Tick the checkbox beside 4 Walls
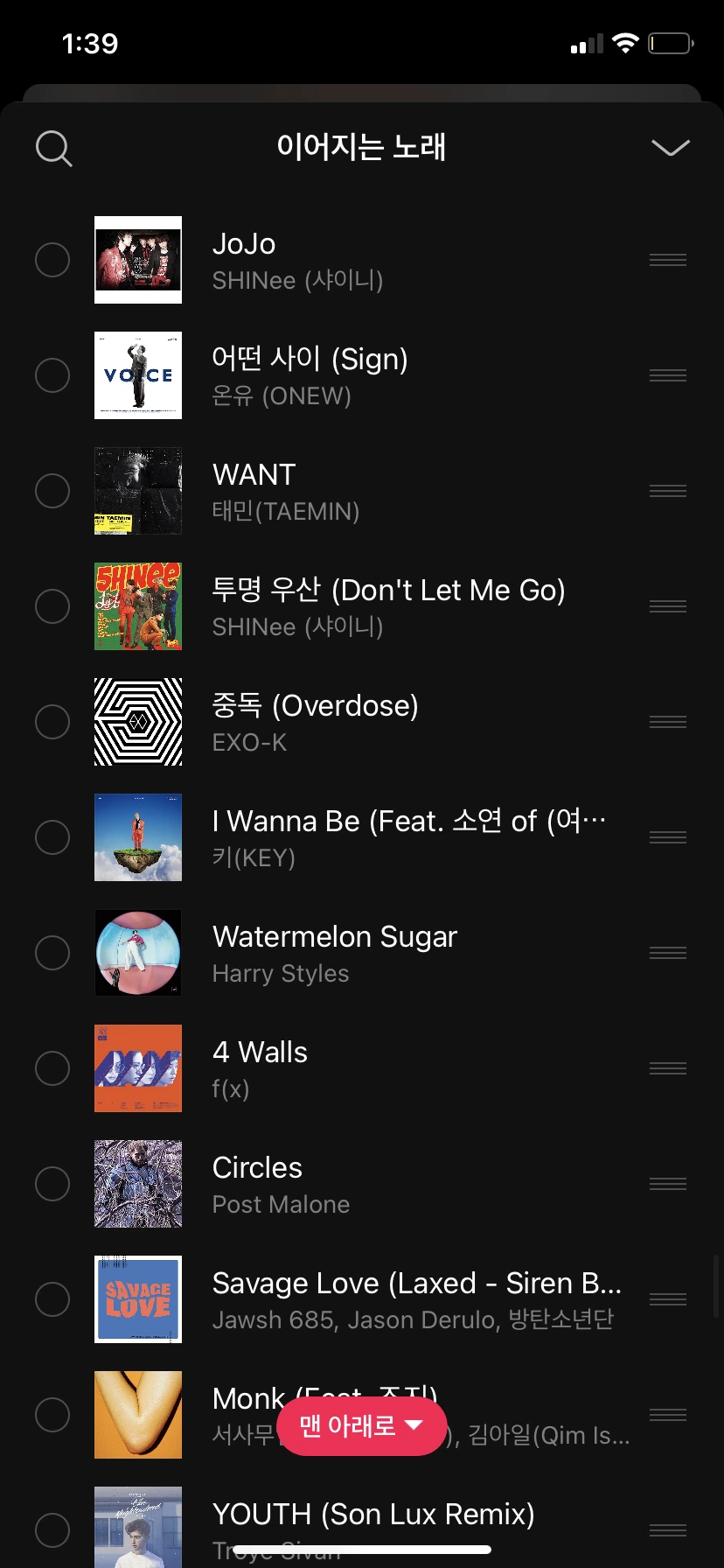Image resolution: width=724 pixels, height=1568 pixels. pyautogui.click(x=52, y=1068)
